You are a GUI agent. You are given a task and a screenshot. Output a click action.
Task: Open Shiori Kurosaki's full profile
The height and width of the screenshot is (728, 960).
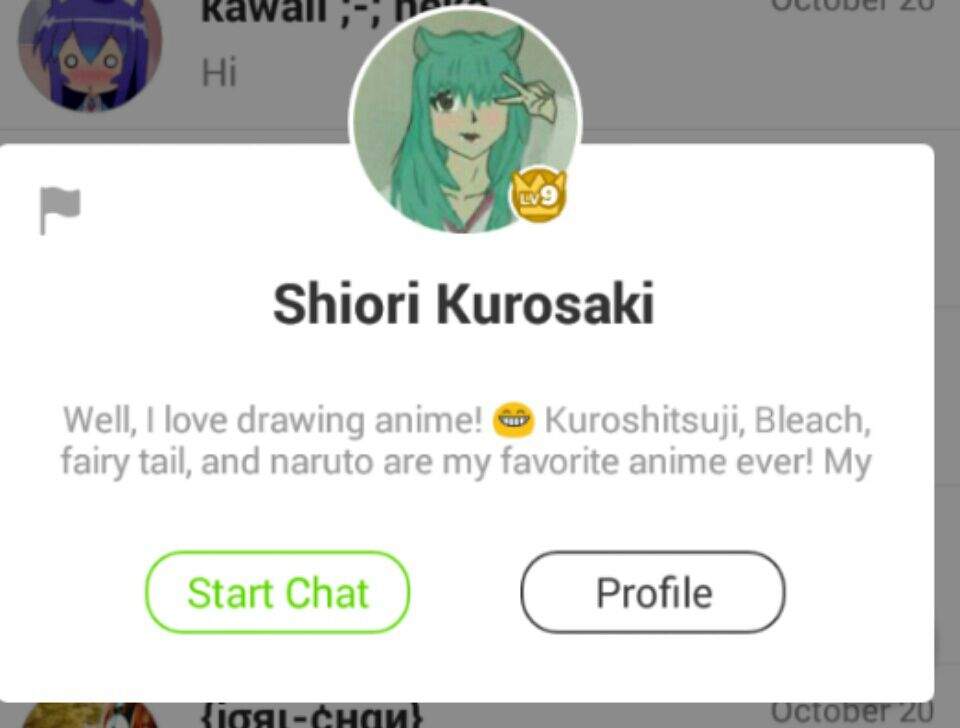pos(653,592)
